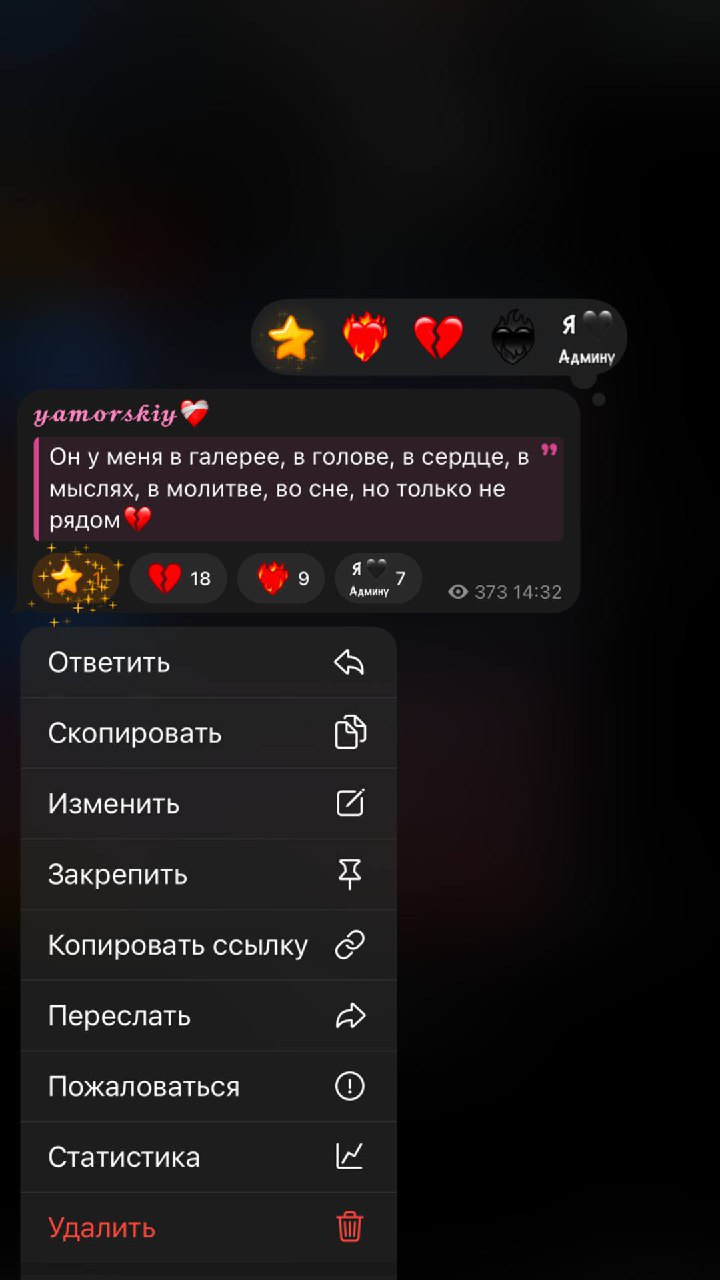The height and width of the screenshot is (1280, 720).
Task: Copy message text with Скопировать
Action: pyautogui.click(x=208, y=733)
